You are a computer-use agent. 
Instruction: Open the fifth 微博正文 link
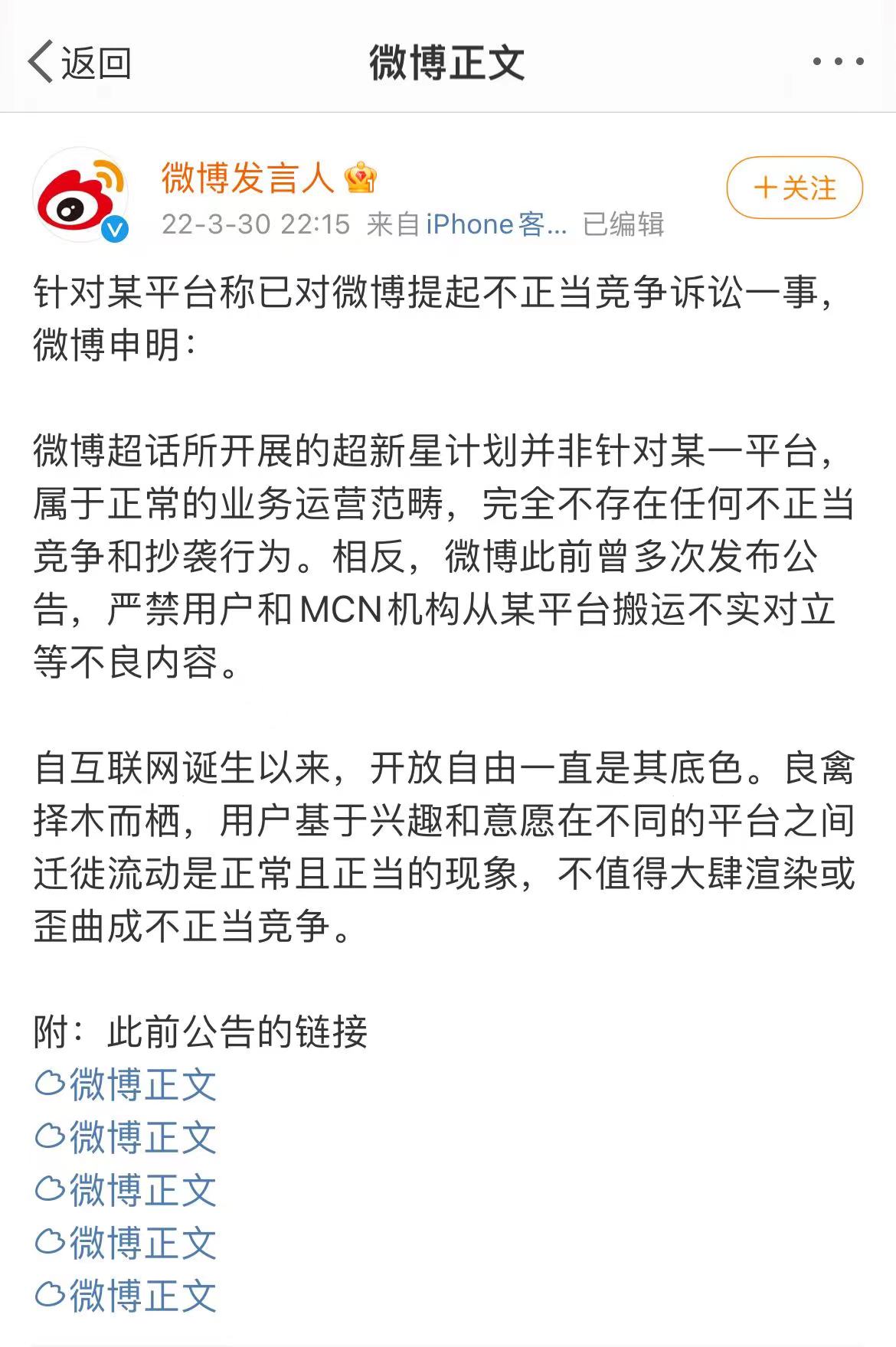127,1296
